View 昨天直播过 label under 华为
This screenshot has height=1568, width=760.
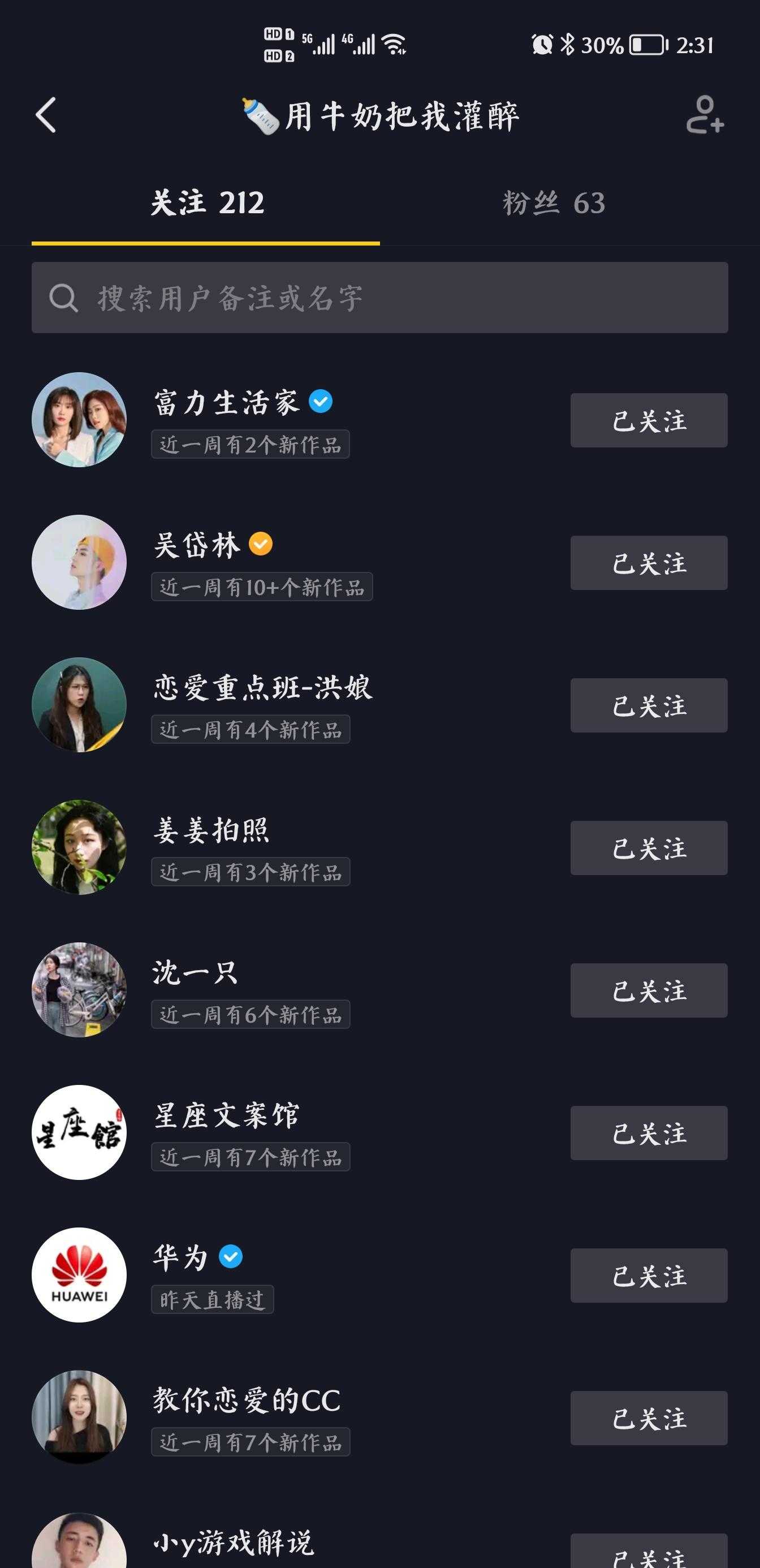click(x=213, y=1299)
